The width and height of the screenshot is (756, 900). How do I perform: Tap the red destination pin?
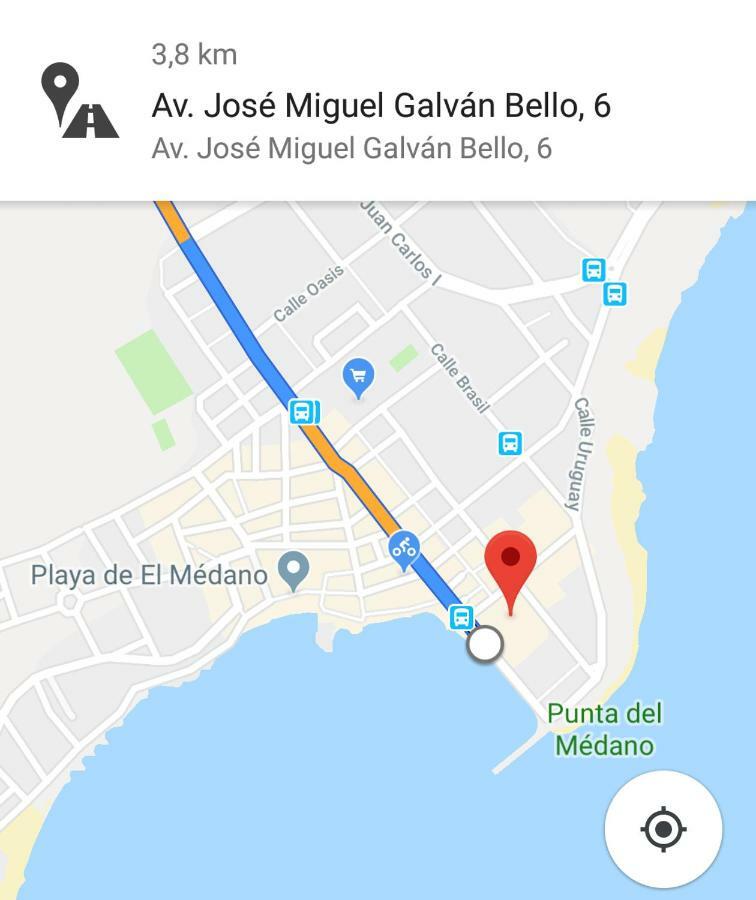coord(511,560)
